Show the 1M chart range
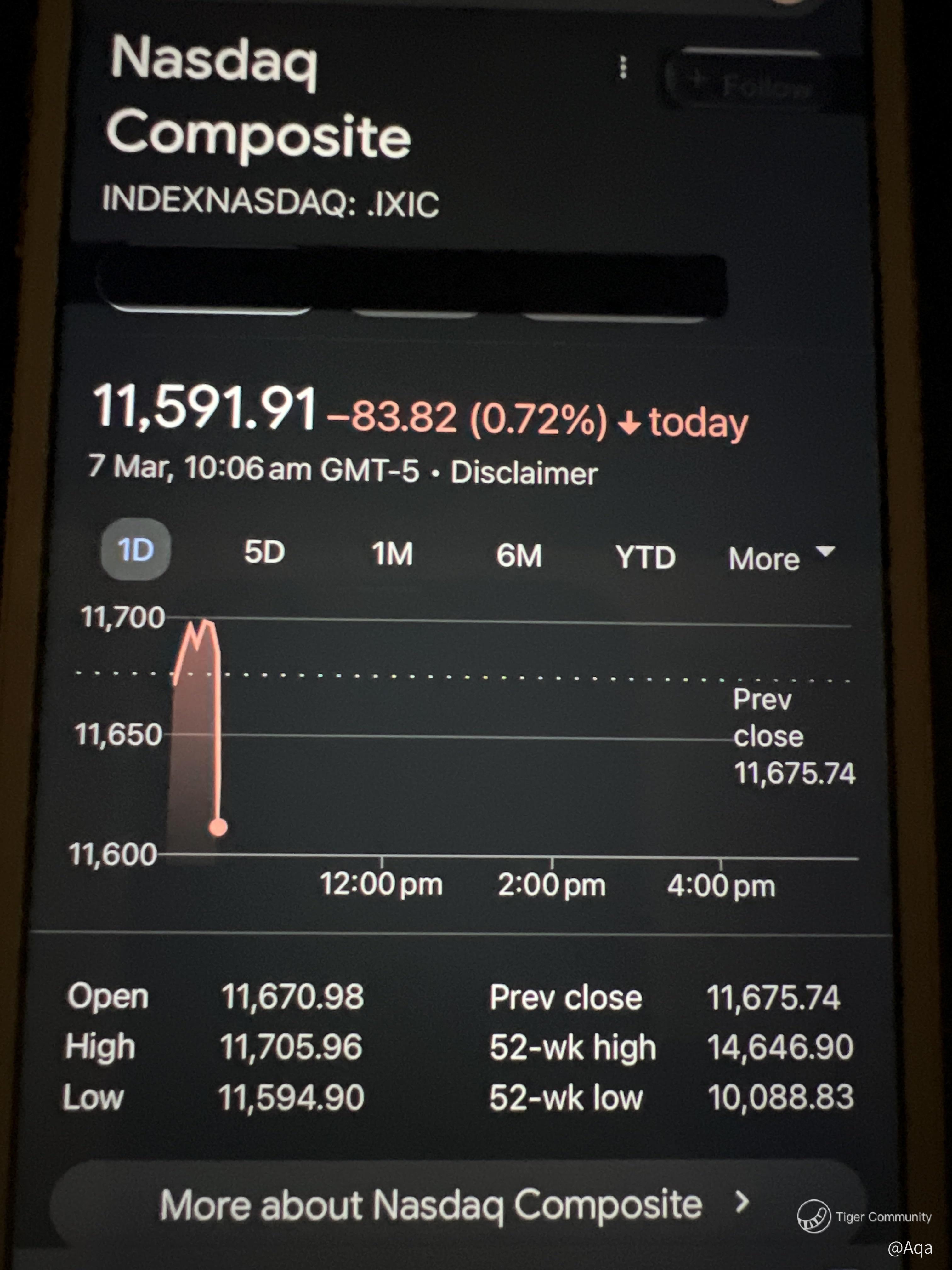 point(392,554)
